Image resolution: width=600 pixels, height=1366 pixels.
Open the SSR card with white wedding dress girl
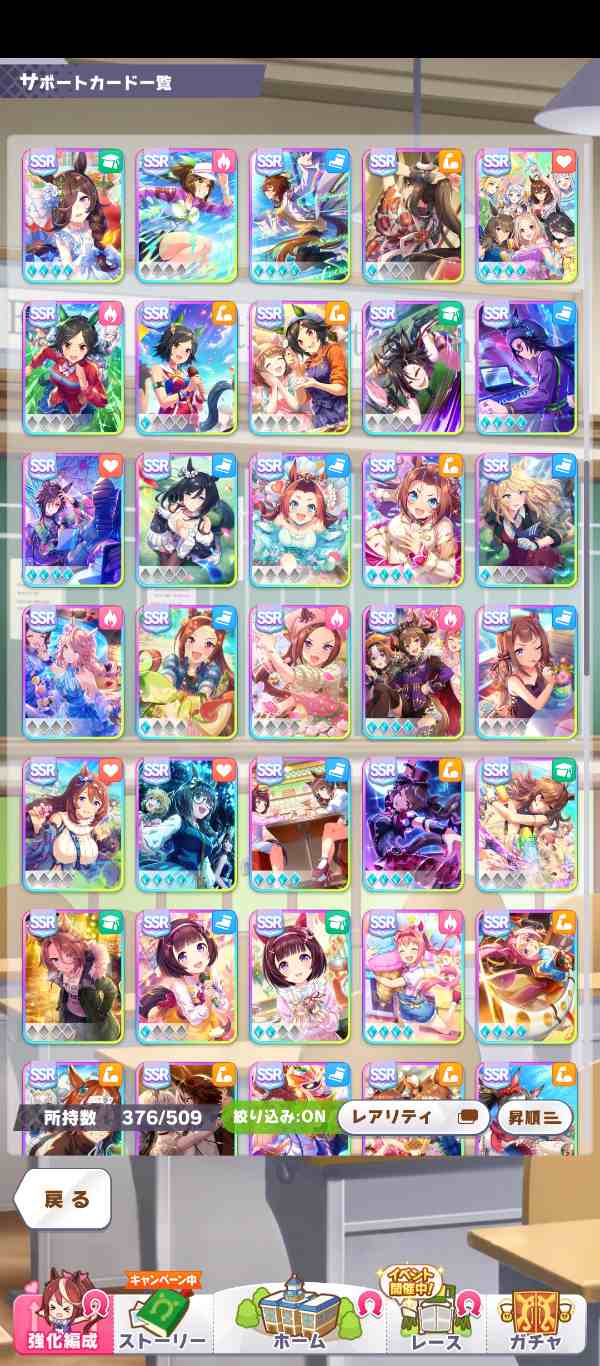[x=73, y=216]
